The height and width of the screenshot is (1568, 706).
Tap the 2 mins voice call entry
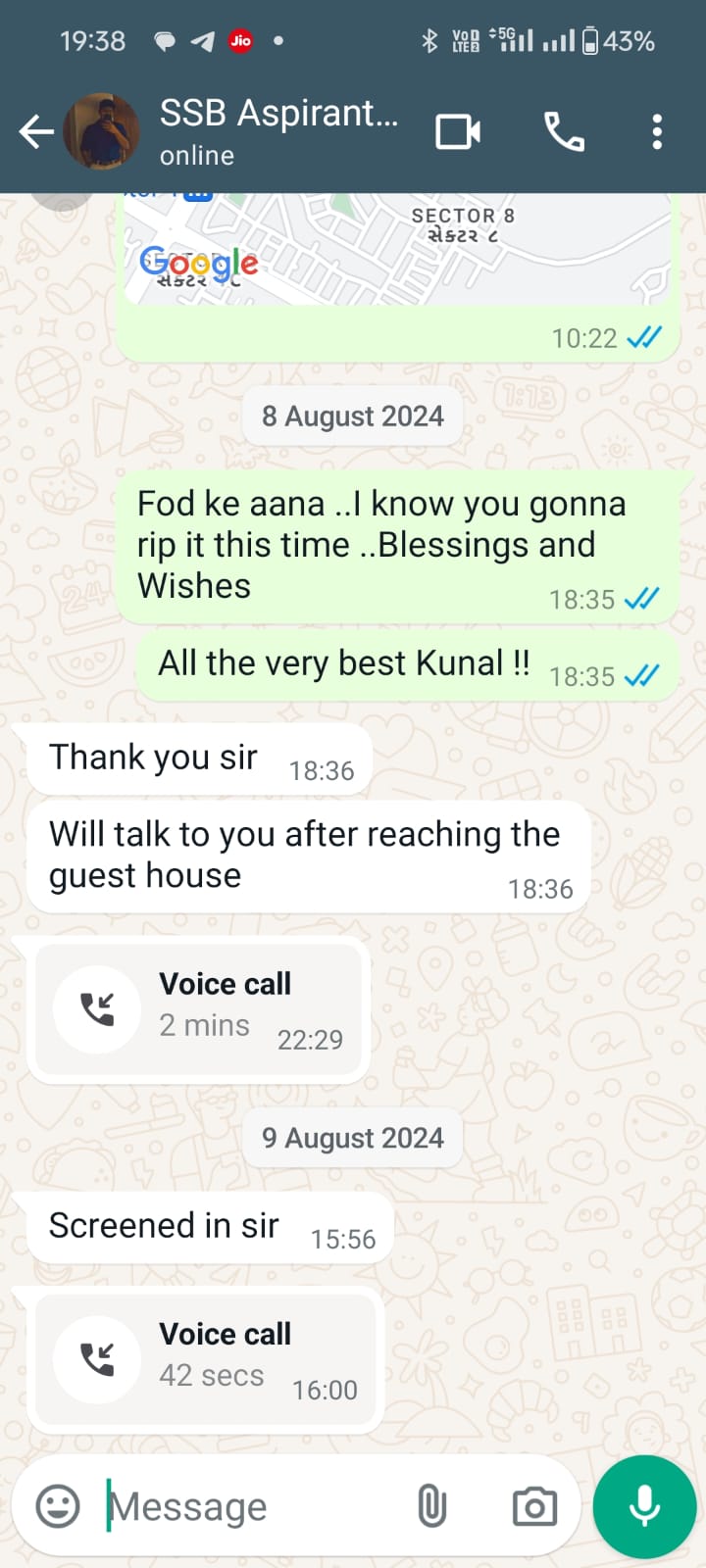point(199,1009)
